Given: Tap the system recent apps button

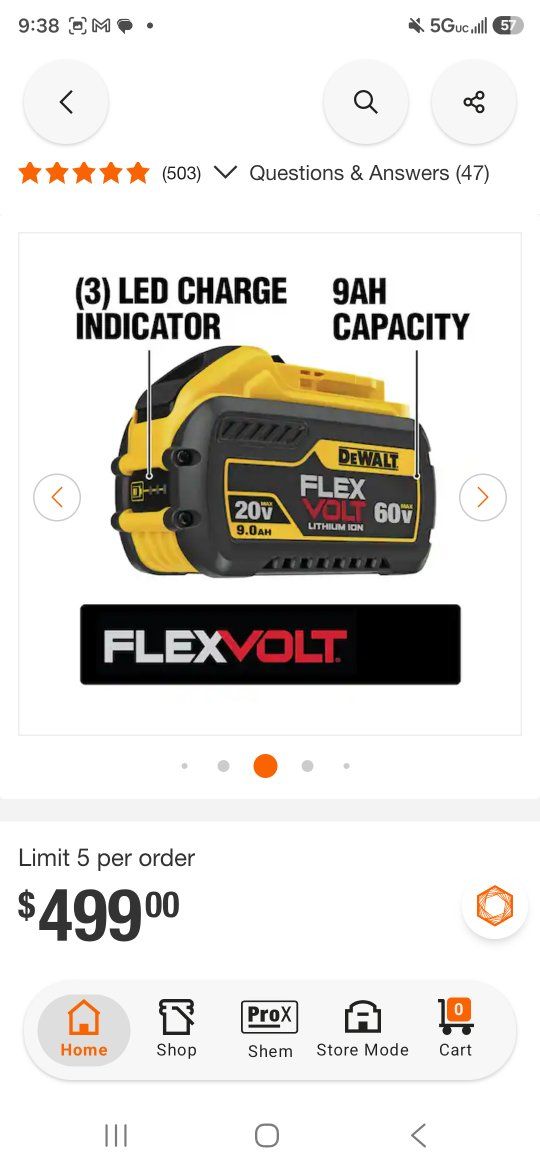Looking at the screenshot, I should (116, 1136).
